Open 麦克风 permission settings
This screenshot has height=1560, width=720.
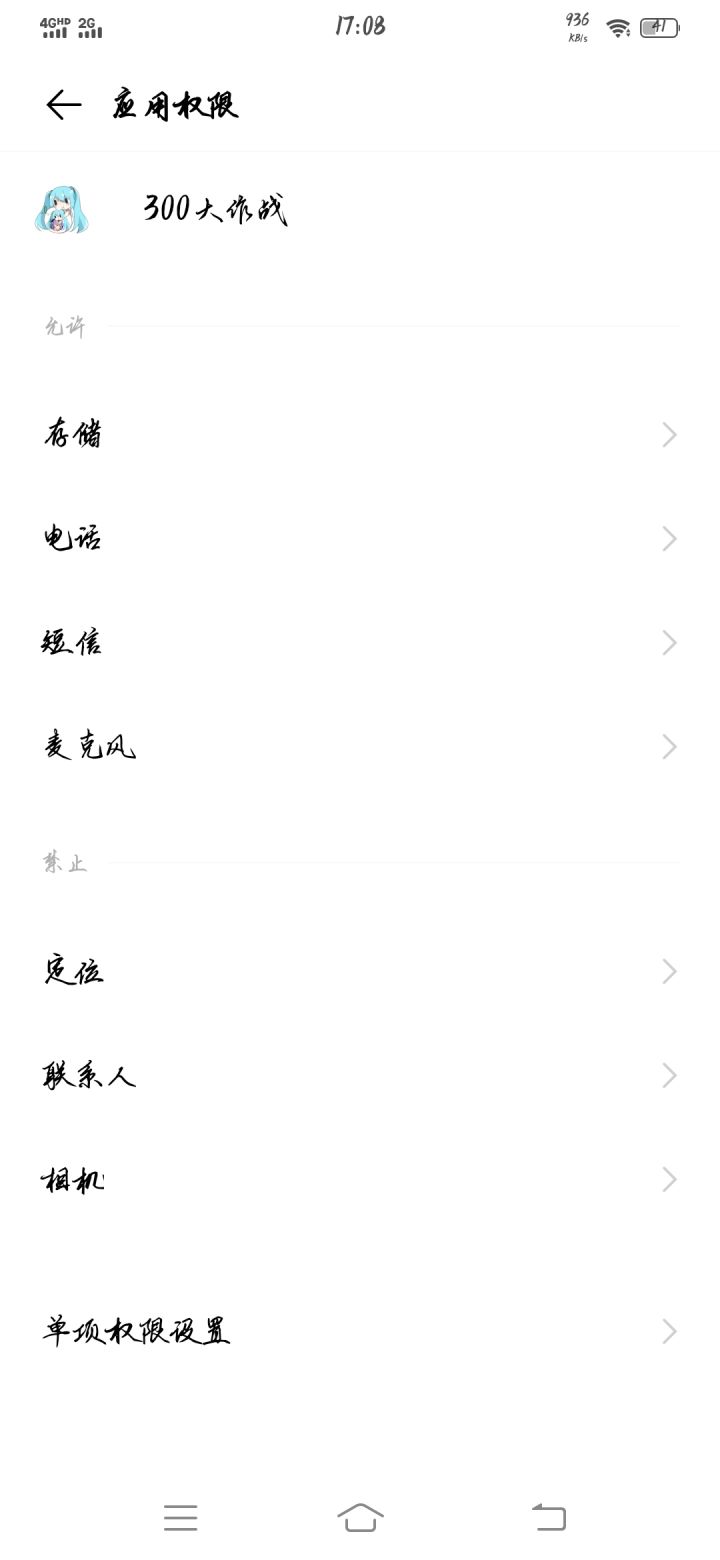(x=360, y=746)
